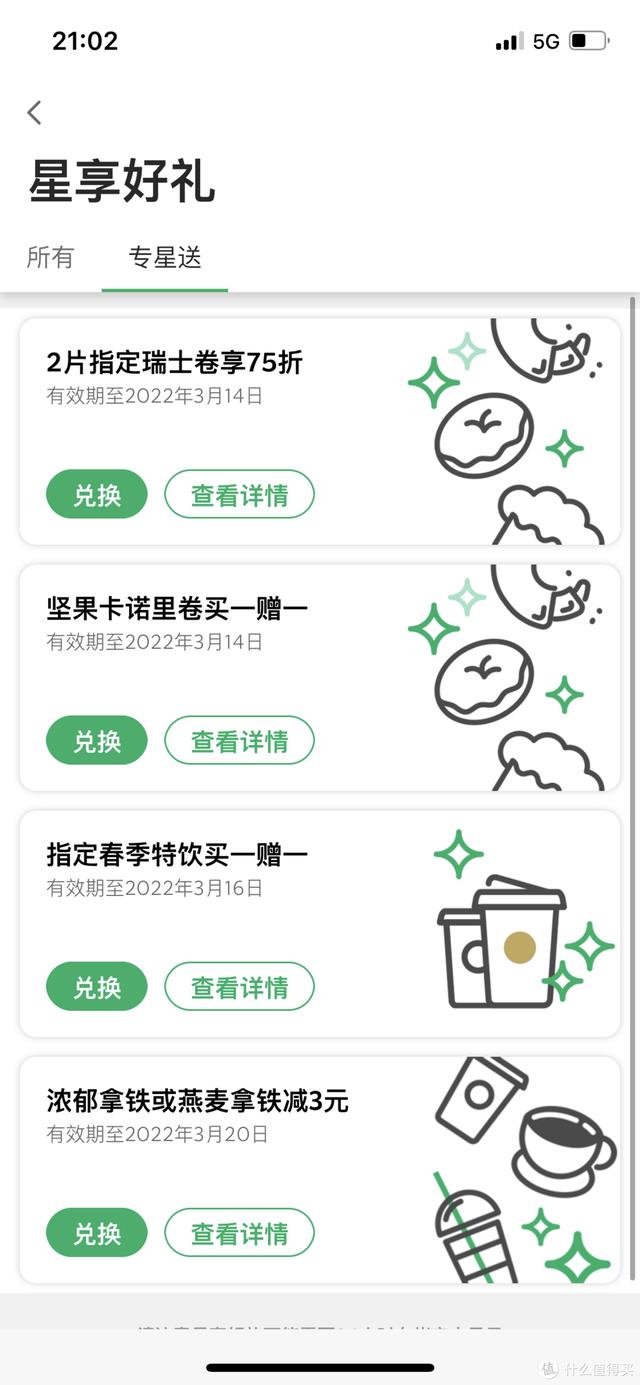Redeem the 2片指定瑞士卷享75折 coupon
The width and height of the screenshot is (640, 1385).
pyautogui.click(x=97, y=495)
